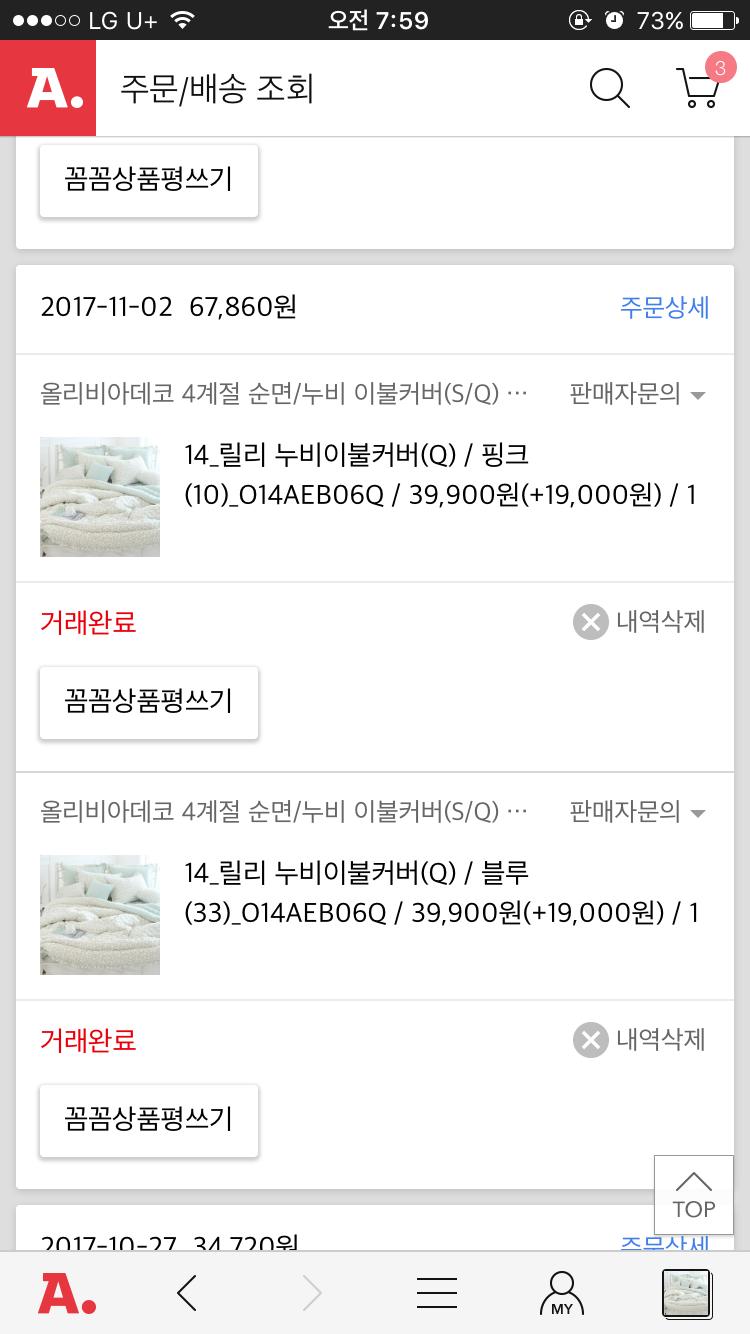Open the 핑크 duvet cover product image
750x1334 pixels.
(100, 497)
